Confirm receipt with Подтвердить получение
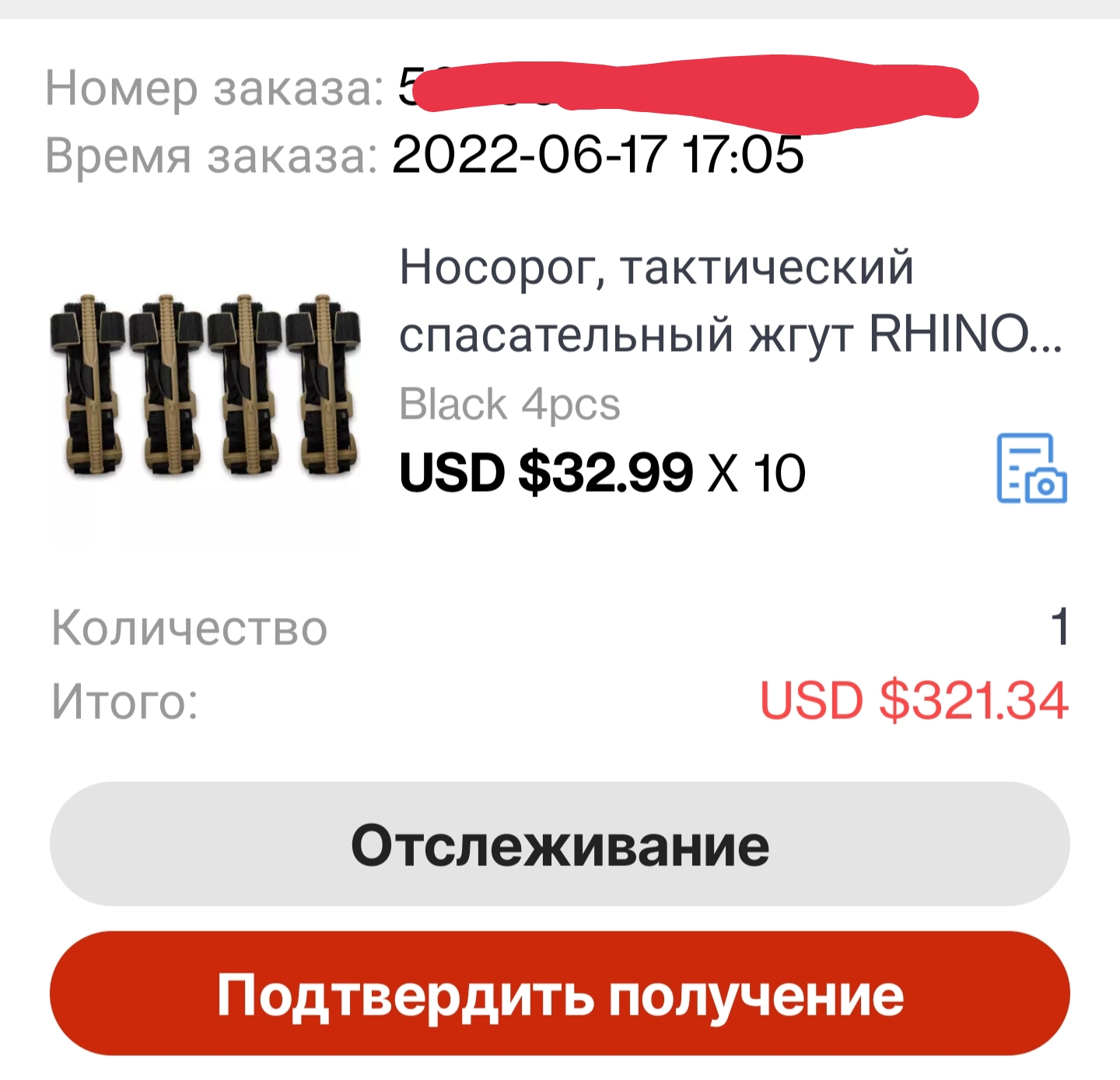Viewport: 1120px width, 1080px height. pyautogui.click(x=560, y=994)
